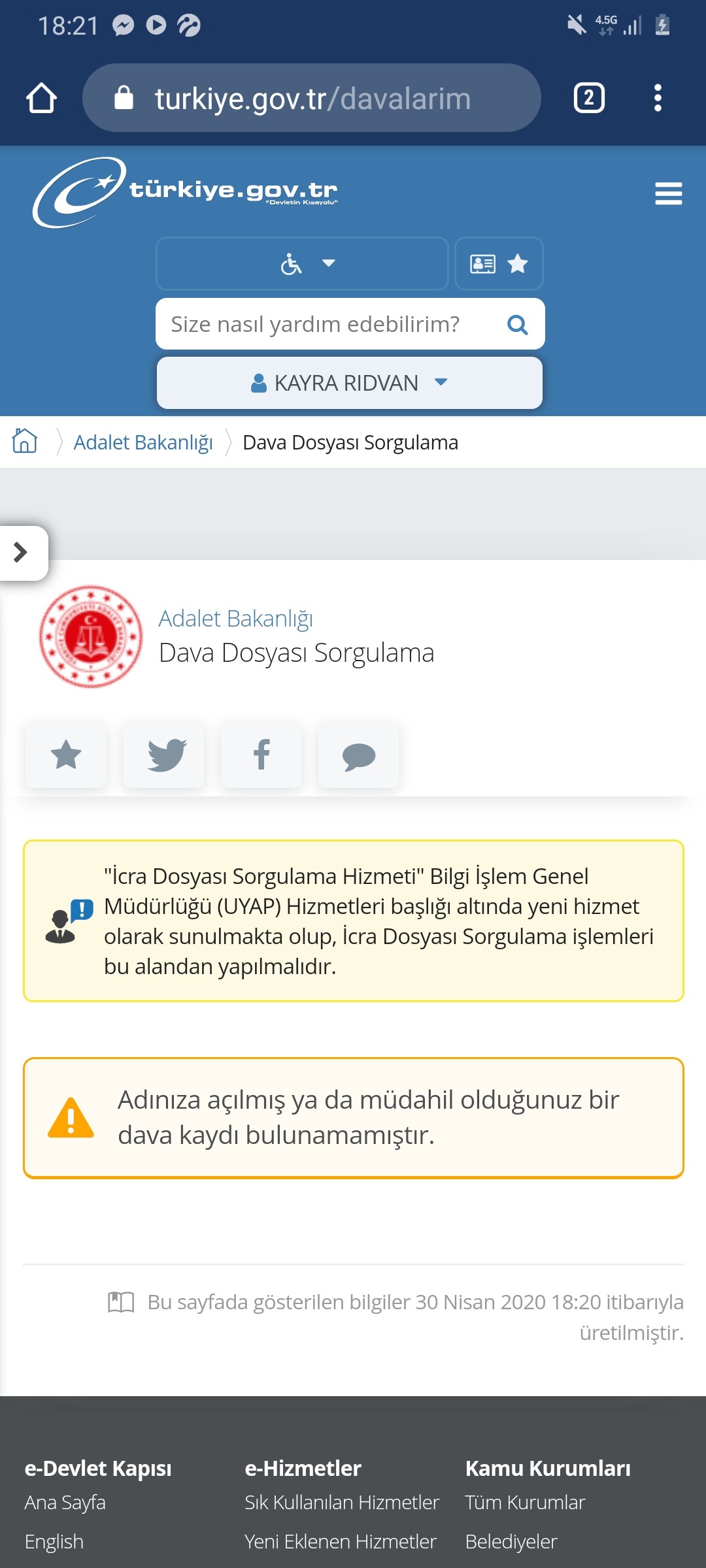Open the Adalet Bakanlığı title link
This screenshot has width=706, height=1568.
(x=235, y=618)
